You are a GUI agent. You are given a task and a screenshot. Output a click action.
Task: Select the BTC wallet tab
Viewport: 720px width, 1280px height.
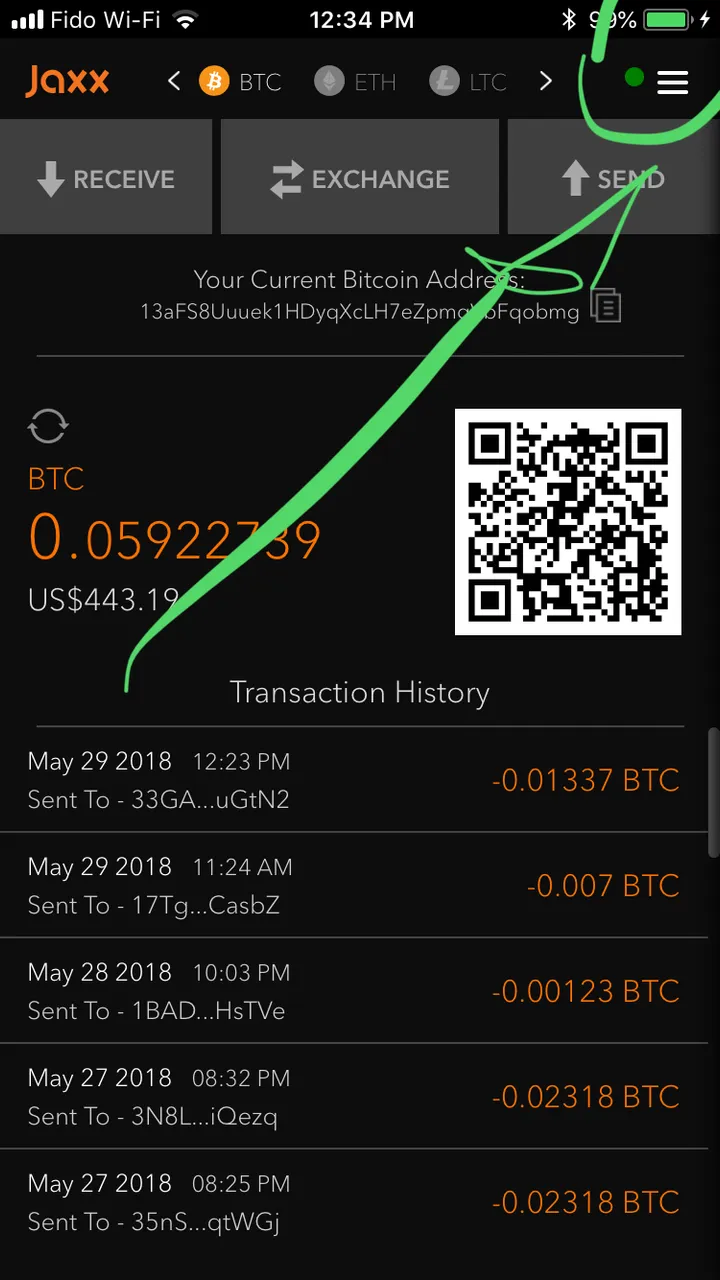point(240,81)
